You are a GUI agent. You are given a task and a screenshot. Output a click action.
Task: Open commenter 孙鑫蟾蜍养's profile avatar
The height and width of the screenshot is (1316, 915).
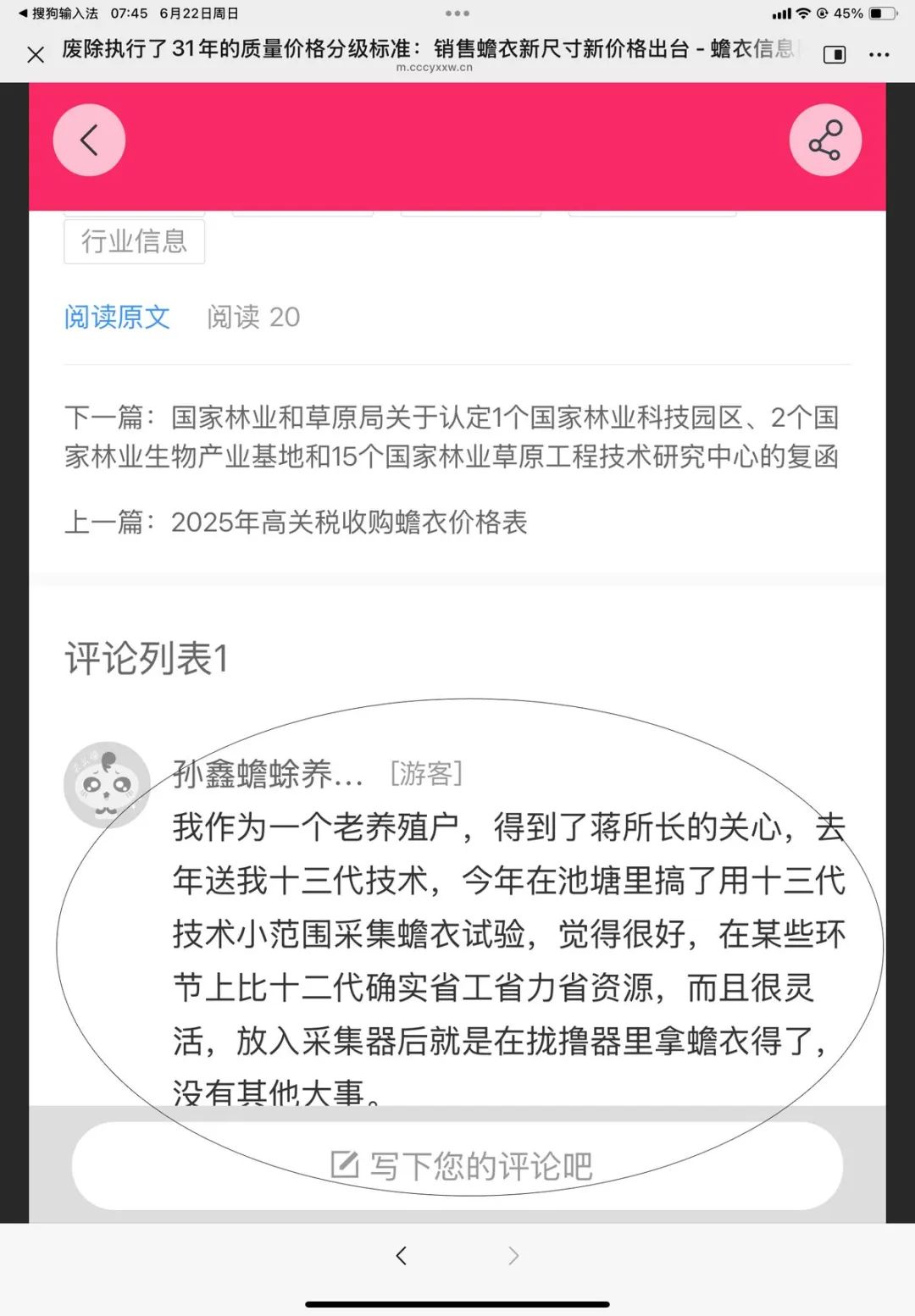click(x=107, y=784)
